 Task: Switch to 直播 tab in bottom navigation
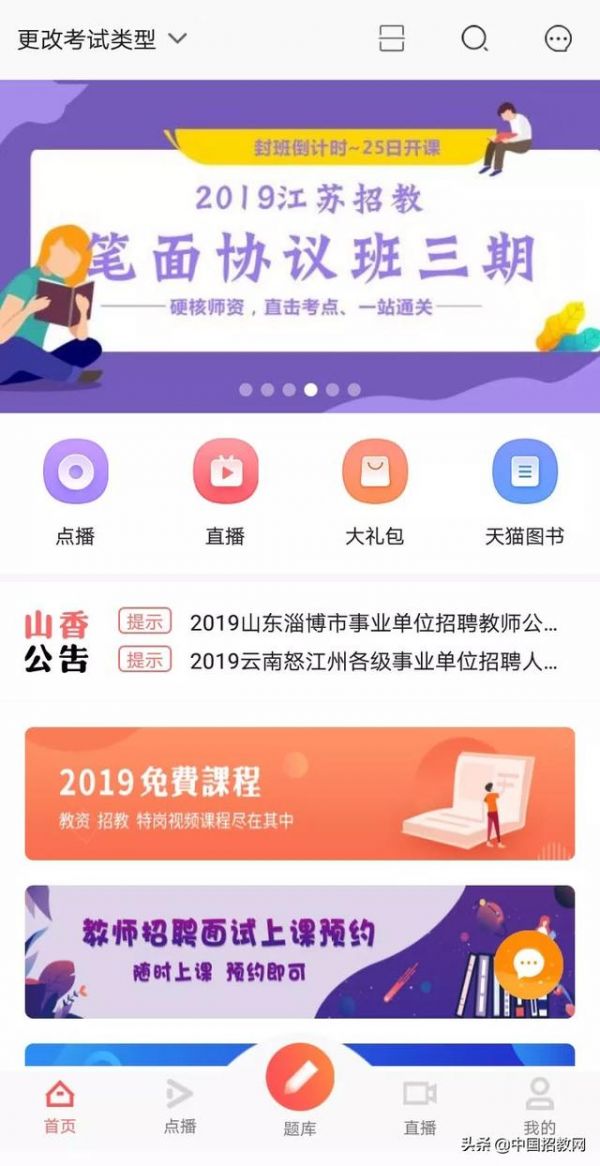tap(420, 1106)
